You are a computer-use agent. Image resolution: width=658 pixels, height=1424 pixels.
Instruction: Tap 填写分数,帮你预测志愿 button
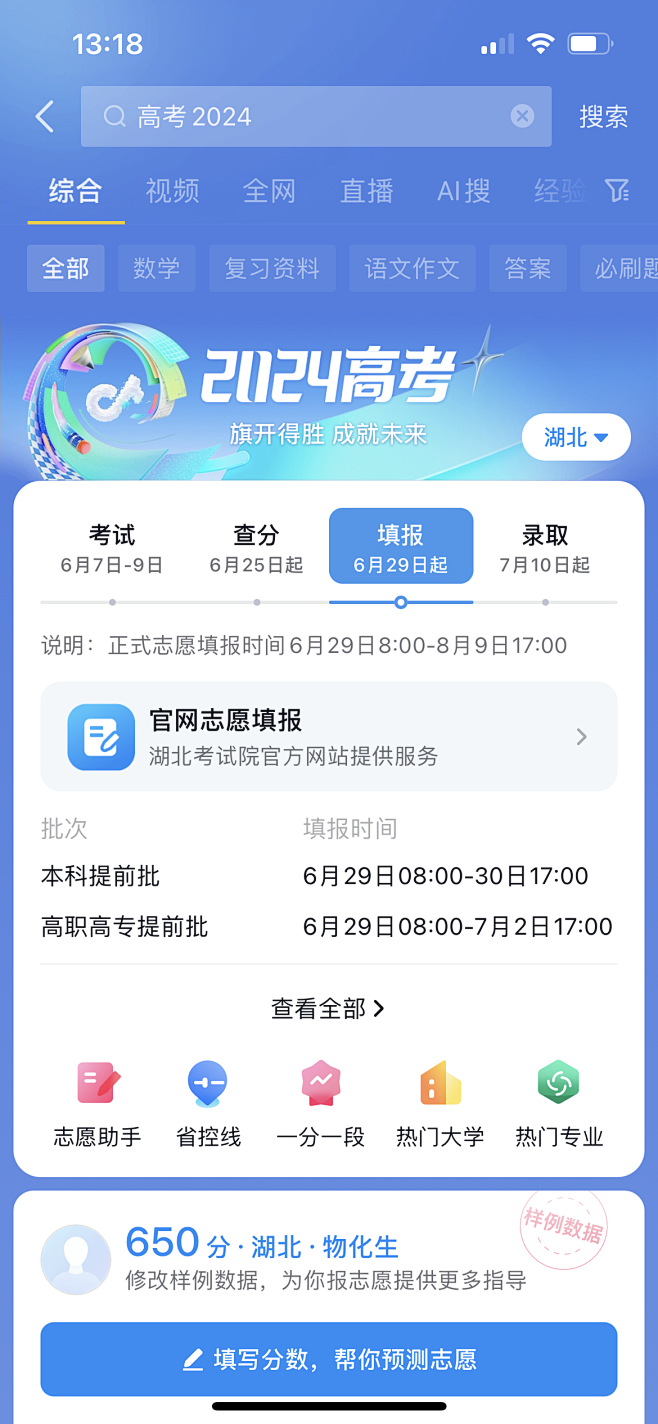[328, 1359]
